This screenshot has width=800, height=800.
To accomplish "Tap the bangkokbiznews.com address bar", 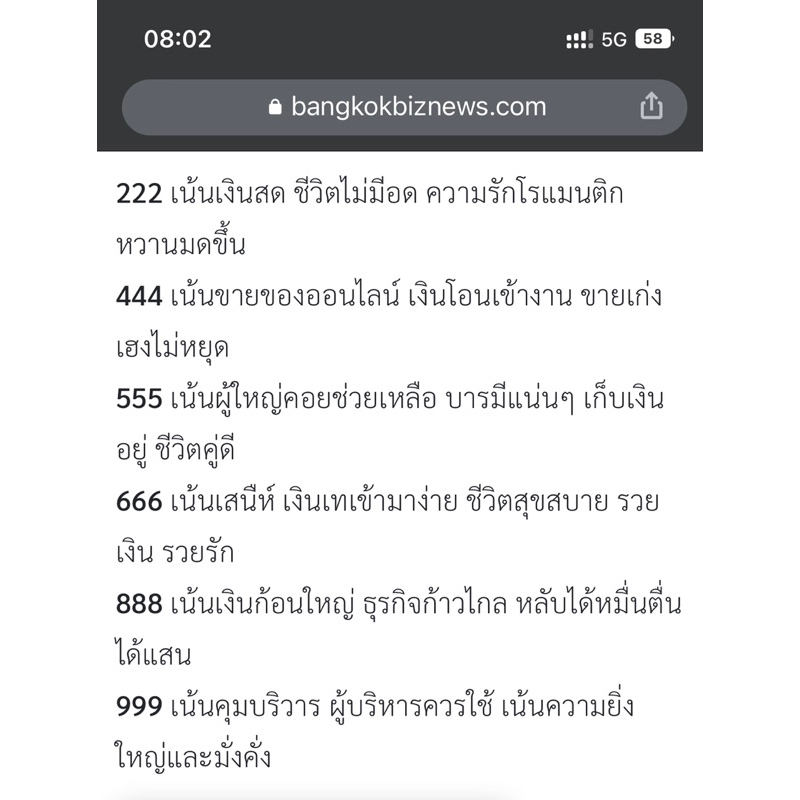I will 404,107.
